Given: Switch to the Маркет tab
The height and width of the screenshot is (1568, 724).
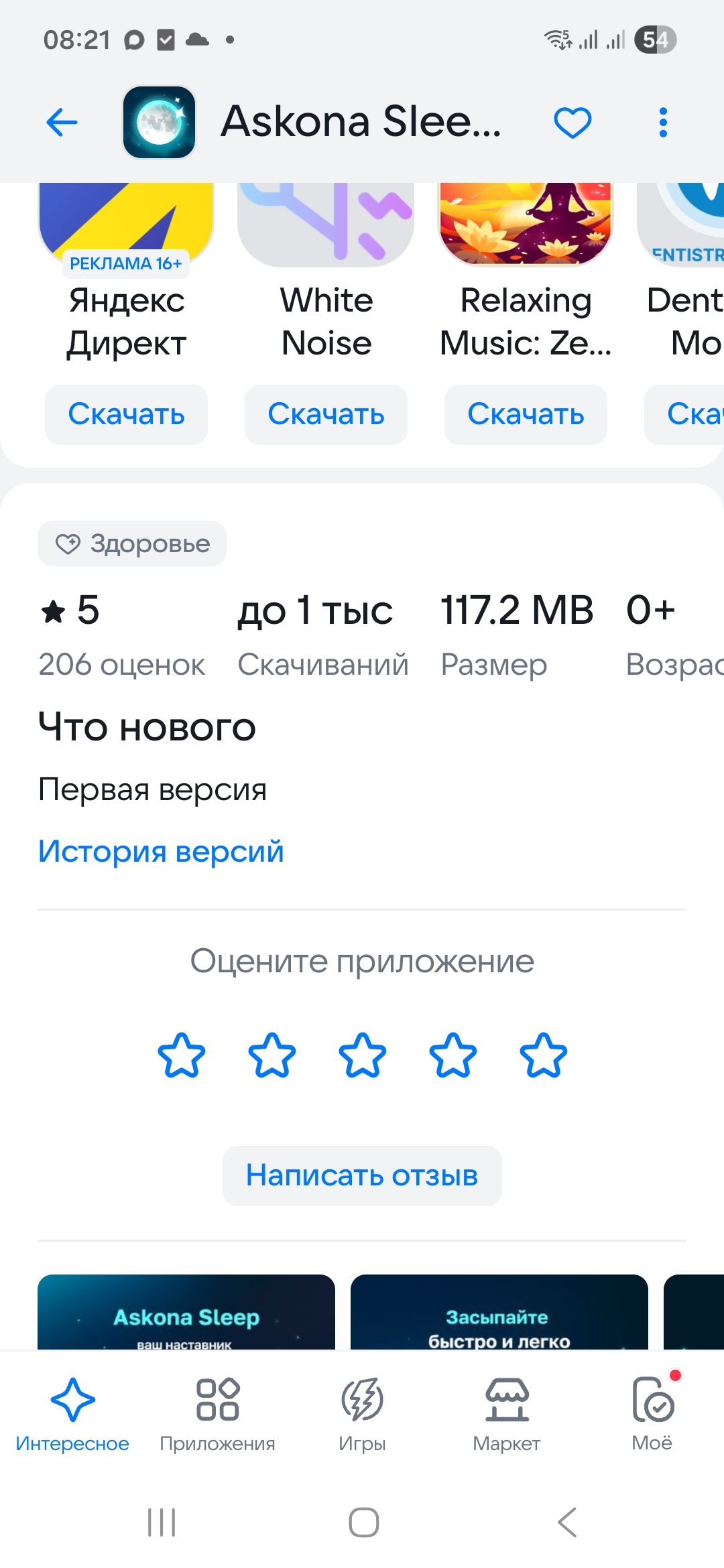Looking at the screenshot, I should (x=507, y=1414).
